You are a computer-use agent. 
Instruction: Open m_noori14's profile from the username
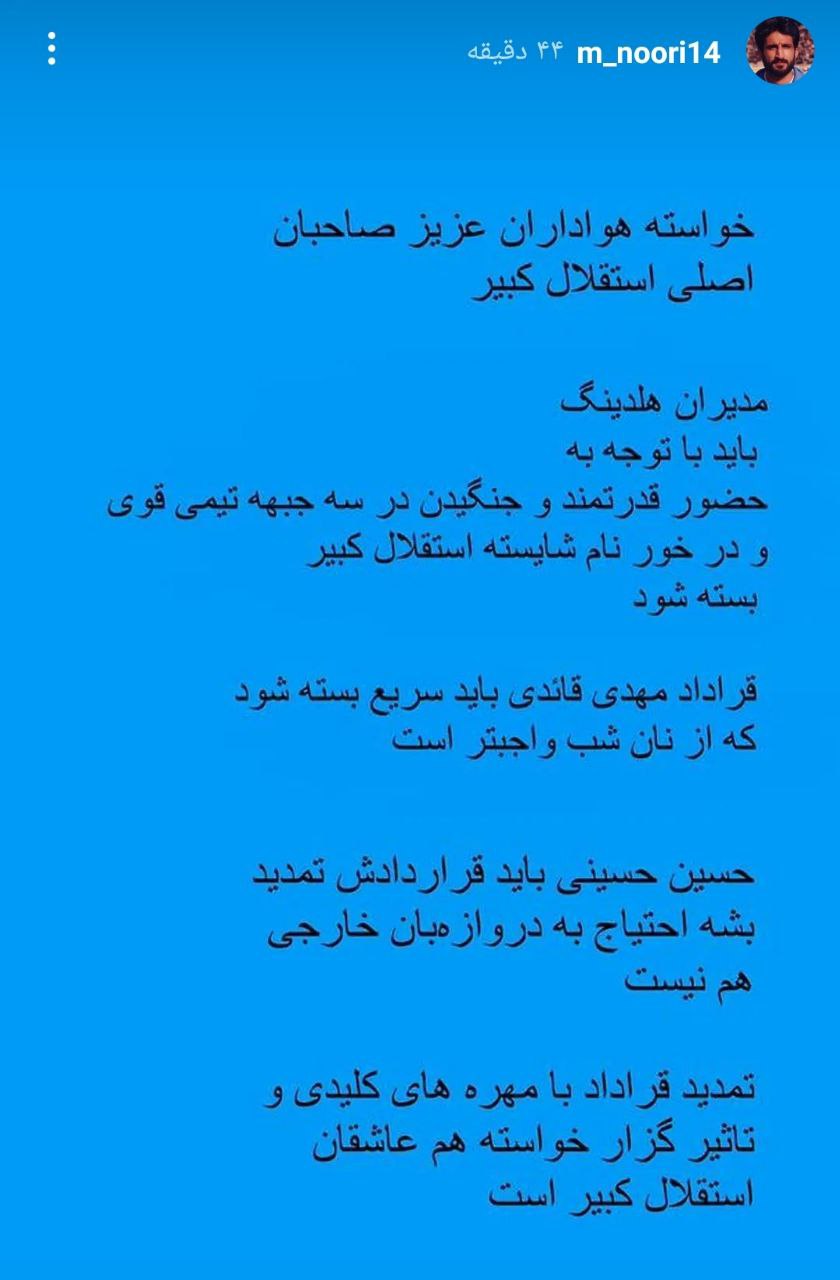(x=648, y=53)
